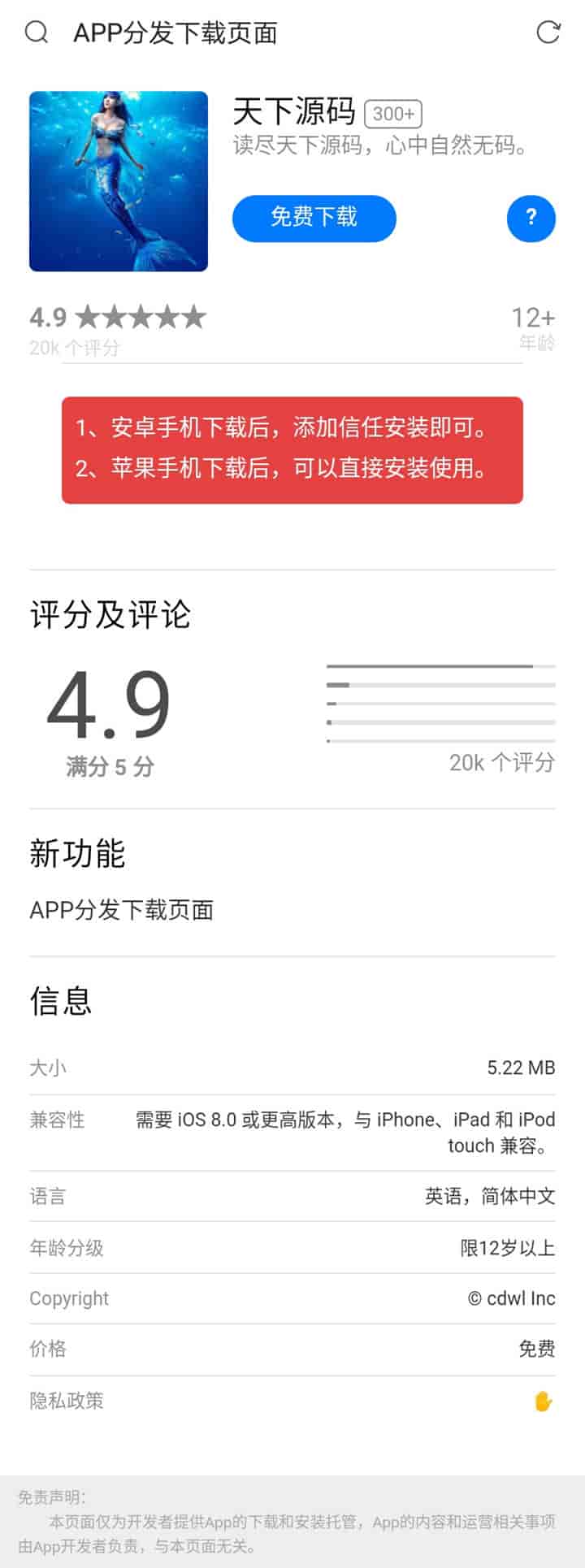This screenshot has height=1568, width=585.
Task: Tap the search icon in the top bar
Action: pyautogui.click(x=37, y=32)
